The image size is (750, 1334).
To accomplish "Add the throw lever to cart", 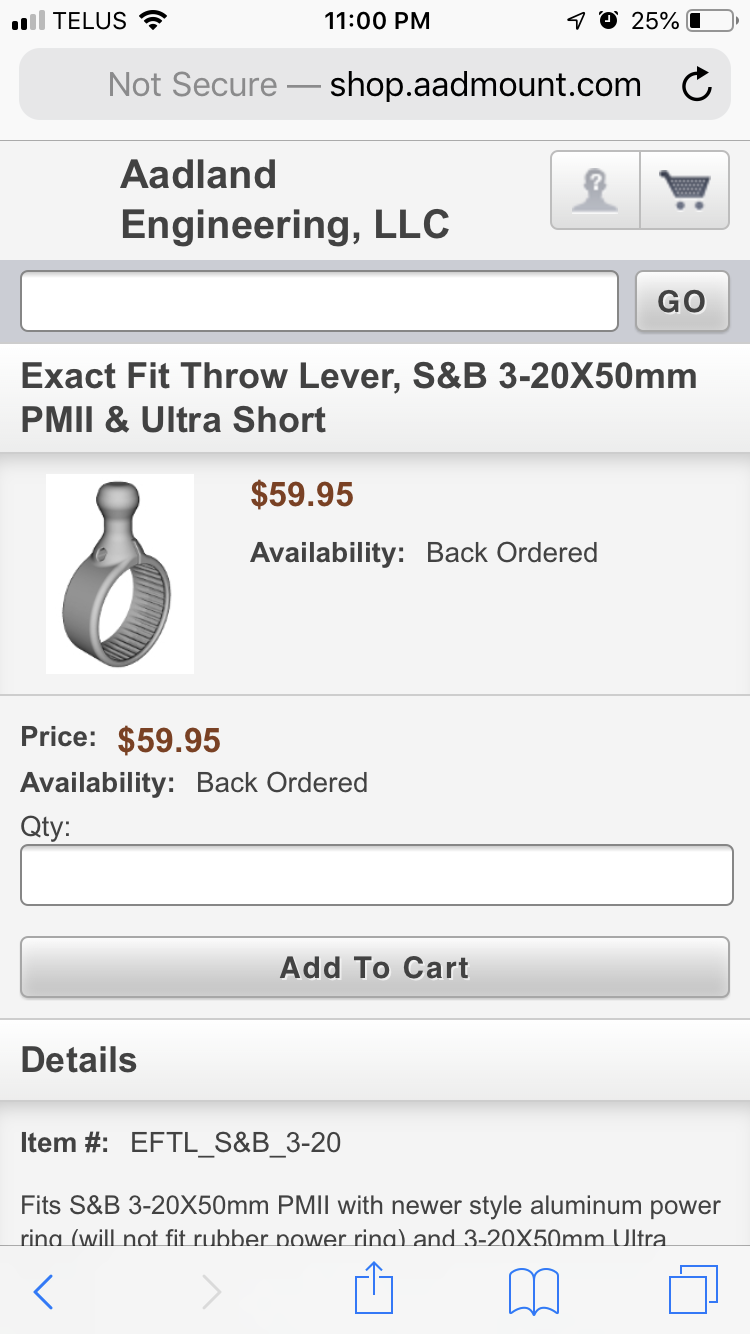I will (374, 967).
